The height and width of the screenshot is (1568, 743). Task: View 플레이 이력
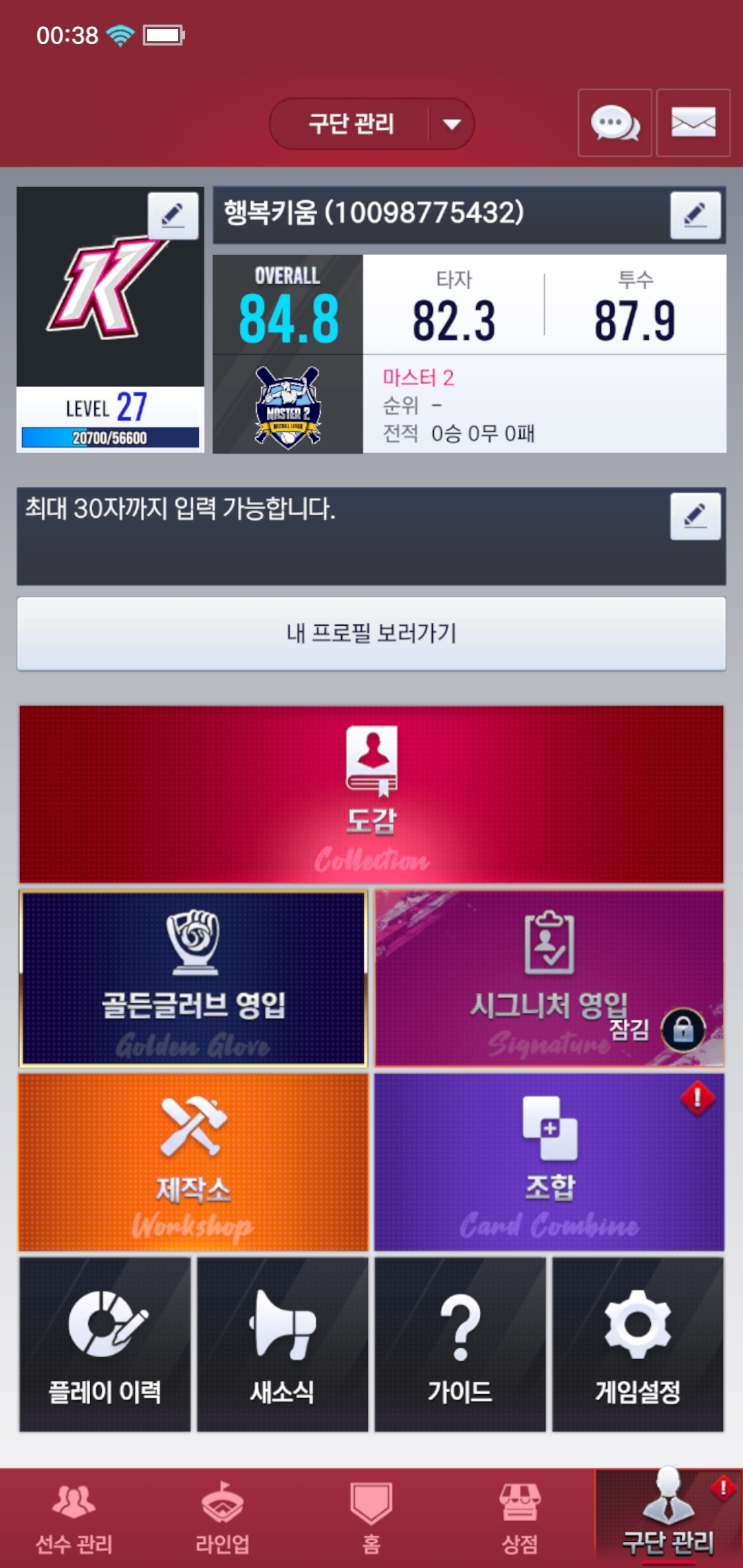point(105,1344)
